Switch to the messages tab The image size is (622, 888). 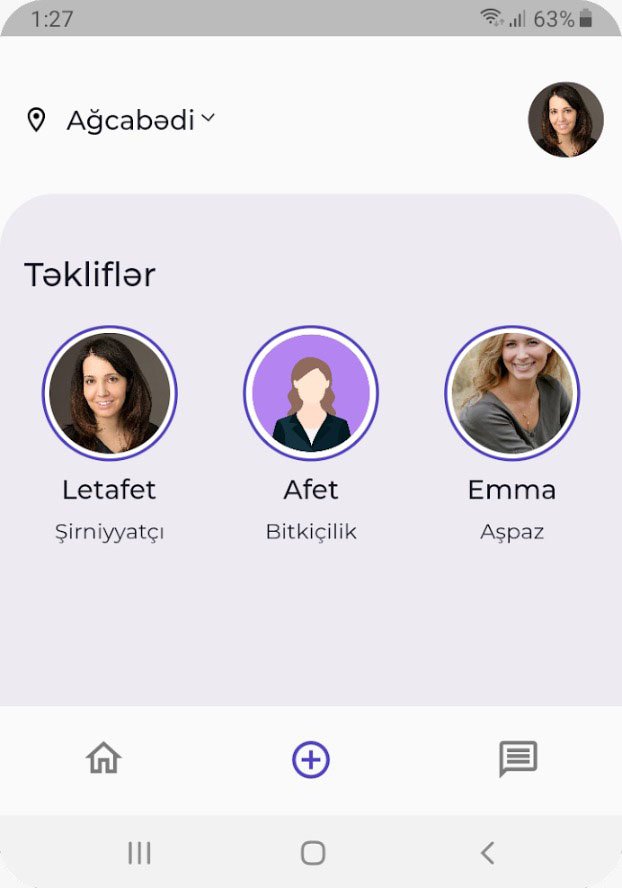(518, 760)
